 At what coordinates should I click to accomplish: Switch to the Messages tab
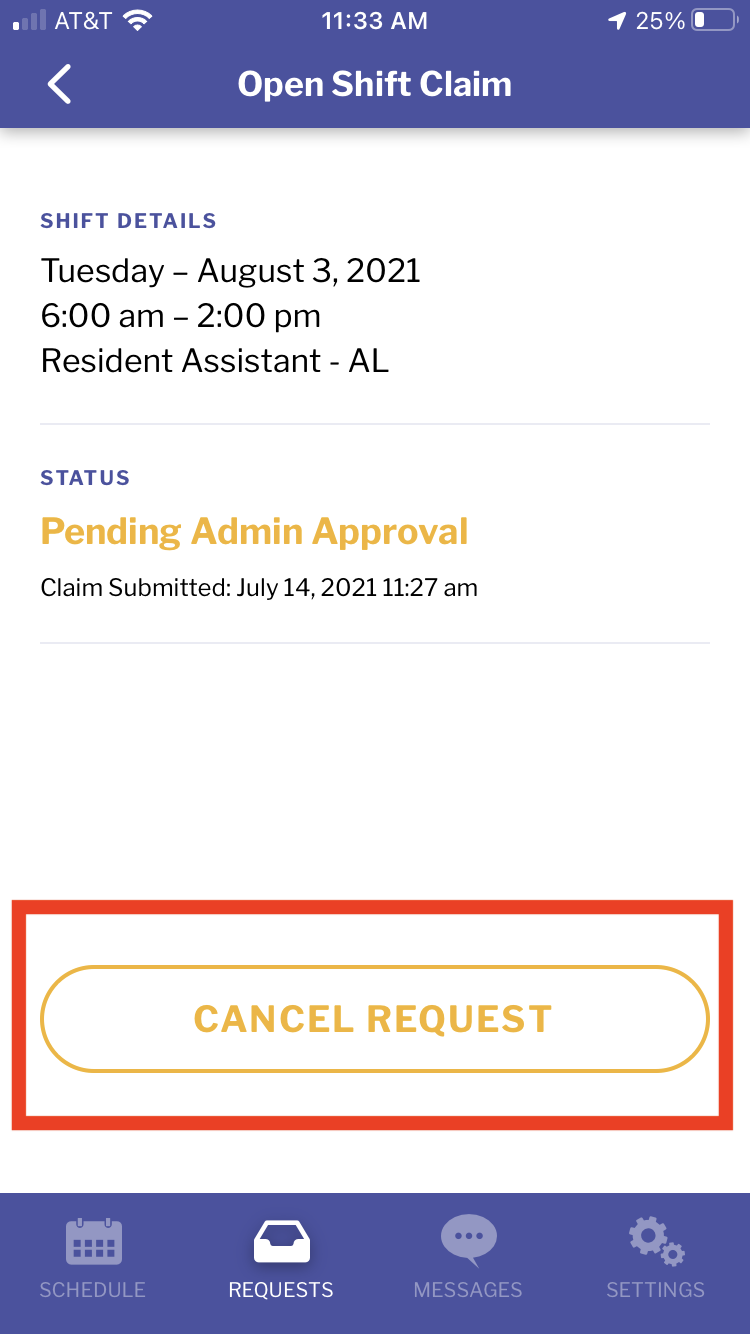[x=468, y=1259]
